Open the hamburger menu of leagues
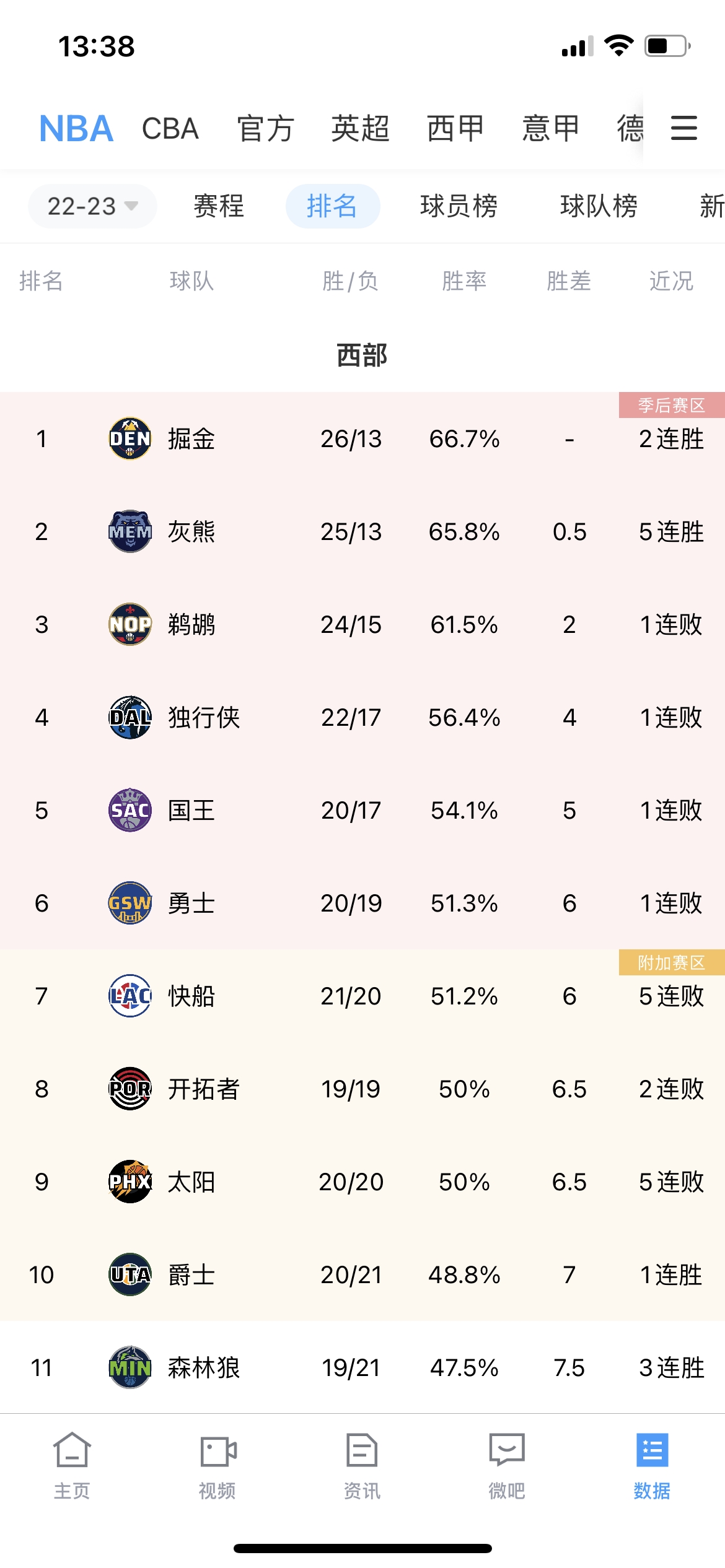This screenshot has width=725, height=1568. (684, 128)
